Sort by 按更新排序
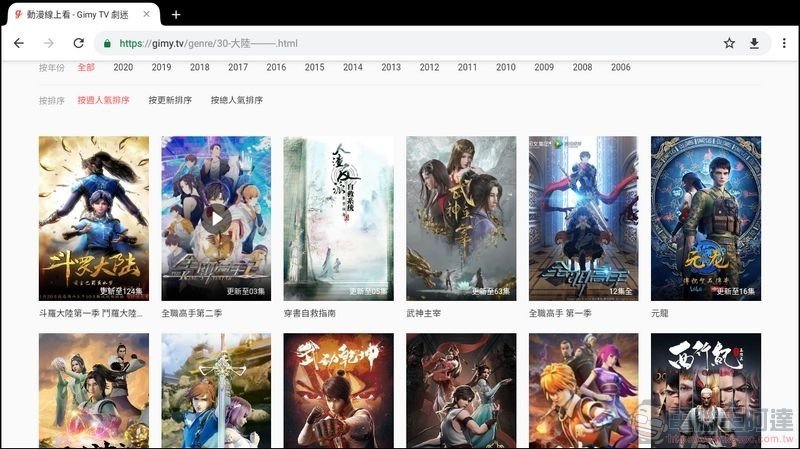The width and height of the screenshot is (800, 449). pos(168,100)
